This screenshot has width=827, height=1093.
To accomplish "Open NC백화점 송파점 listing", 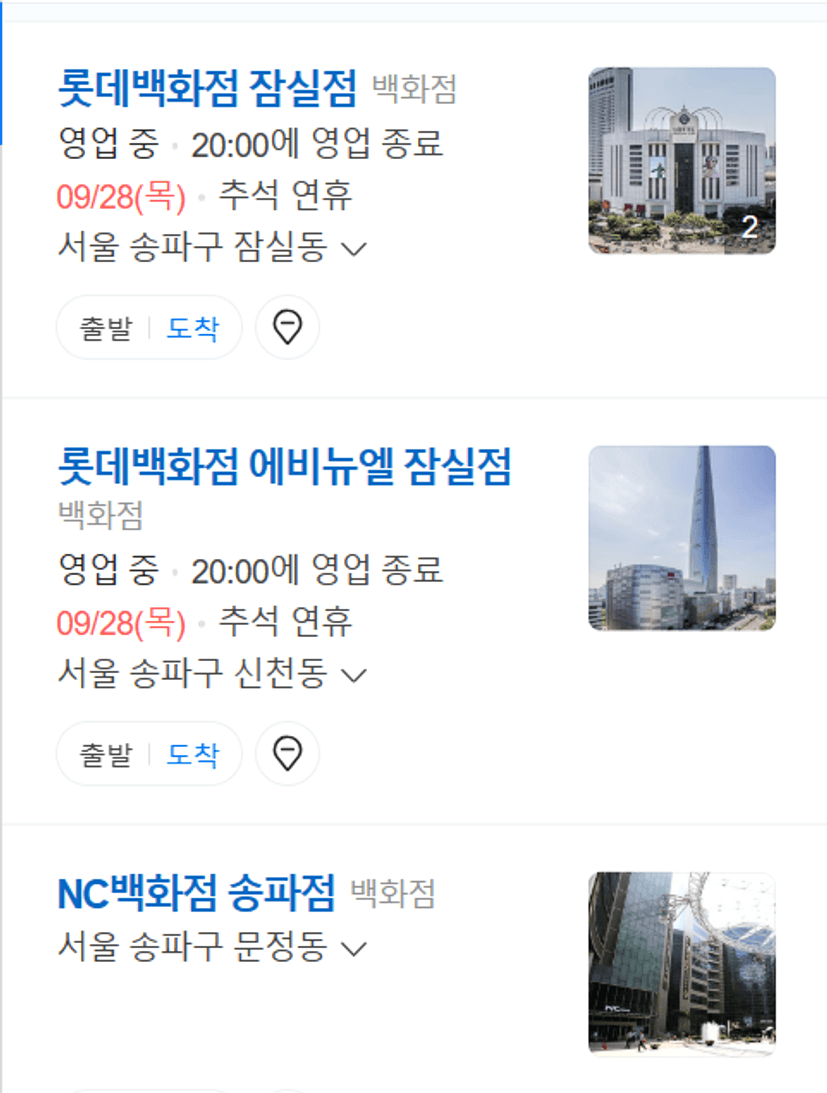I will [197, 893].
